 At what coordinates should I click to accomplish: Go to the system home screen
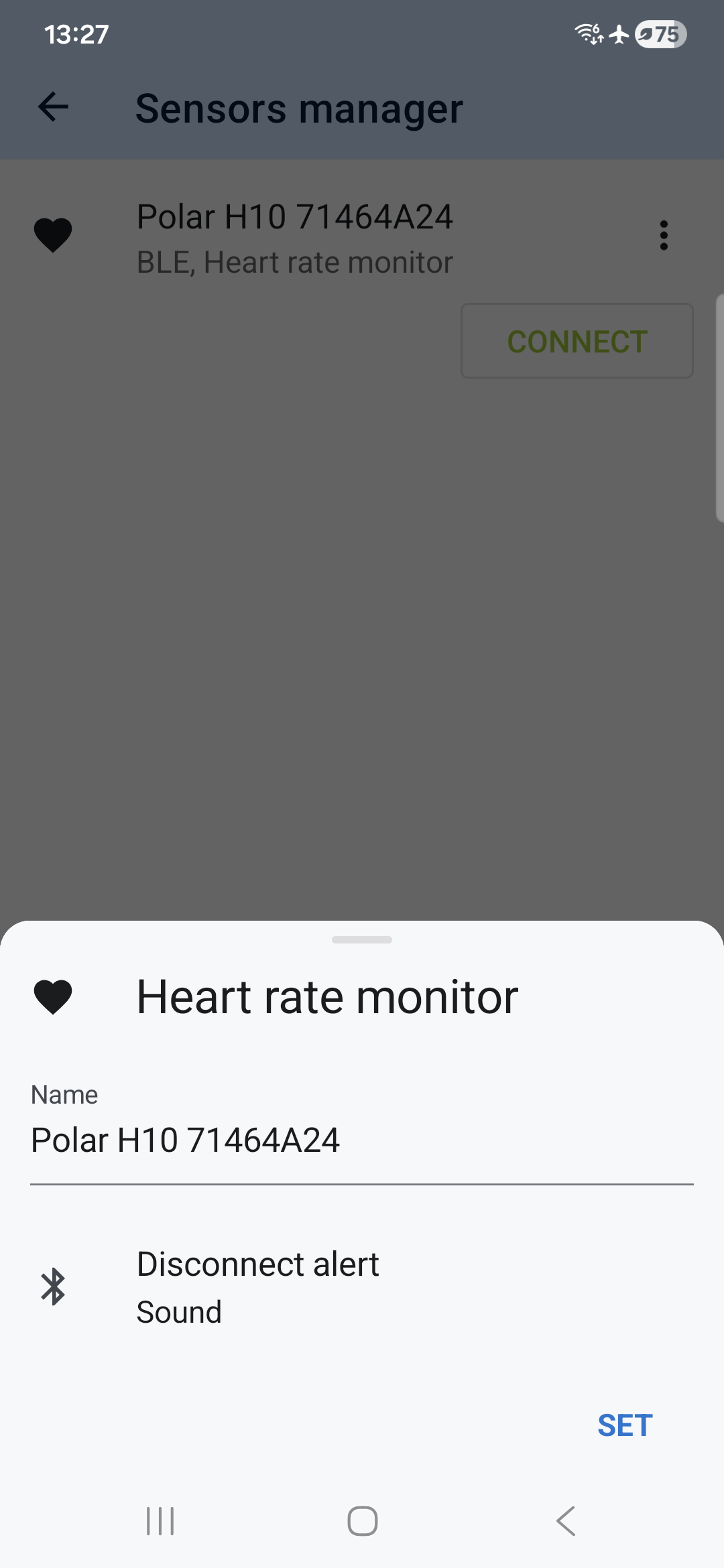tap(362, 1521)
